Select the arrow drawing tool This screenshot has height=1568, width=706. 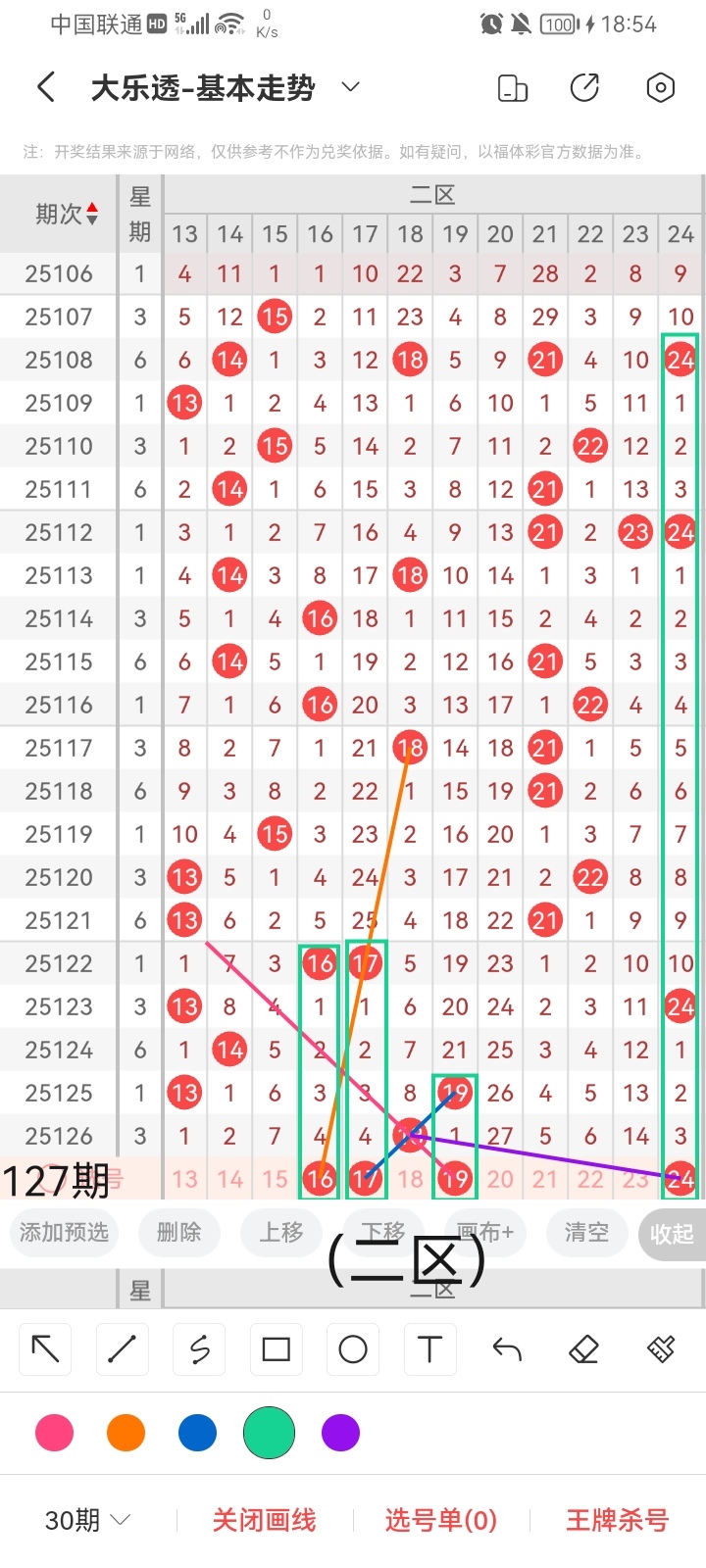point(45,1349)
